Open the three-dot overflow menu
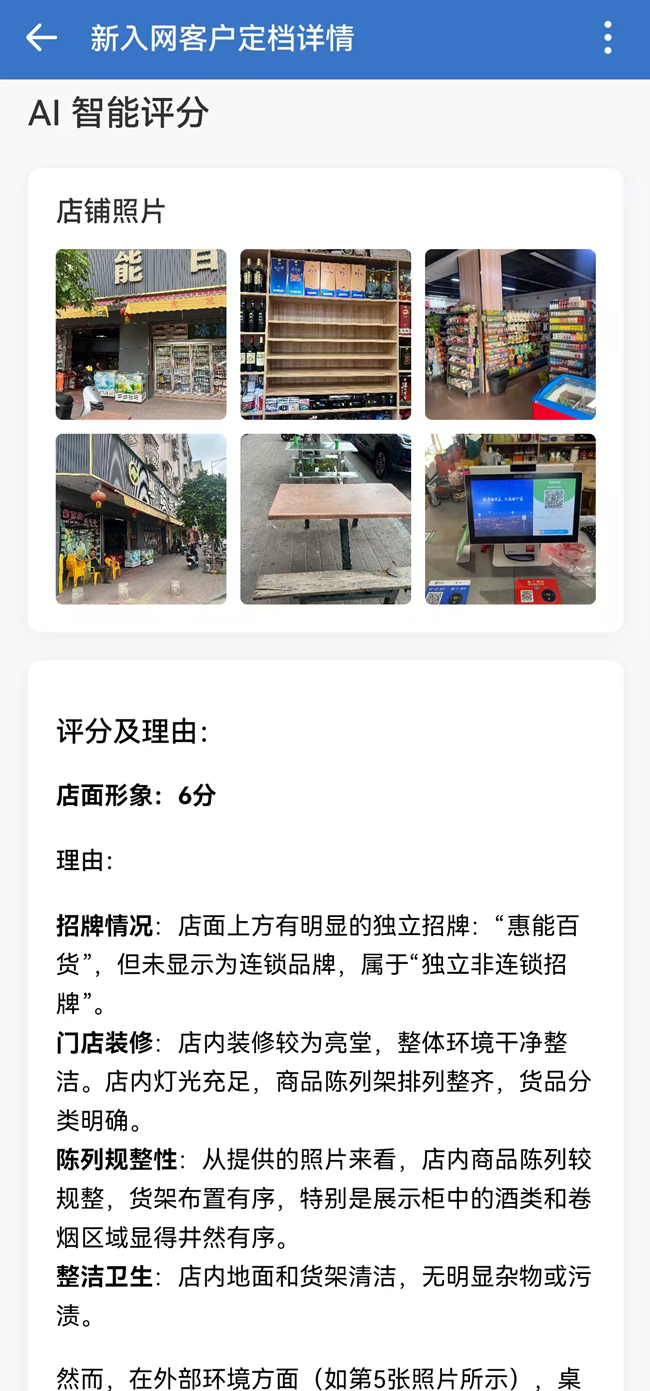 click(607, 38)
